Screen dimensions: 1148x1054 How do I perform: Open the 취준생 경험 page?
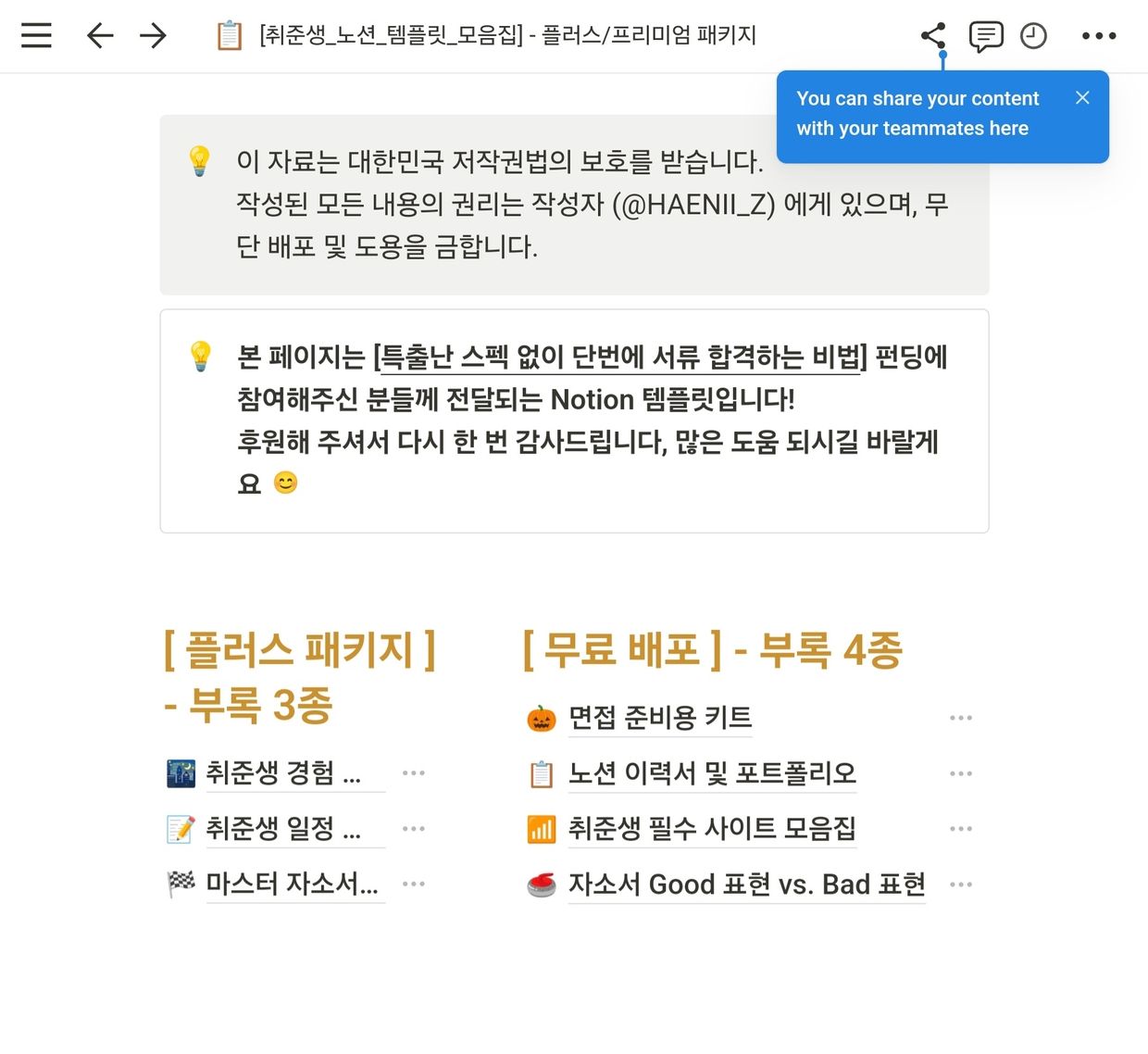click(282, 772)
